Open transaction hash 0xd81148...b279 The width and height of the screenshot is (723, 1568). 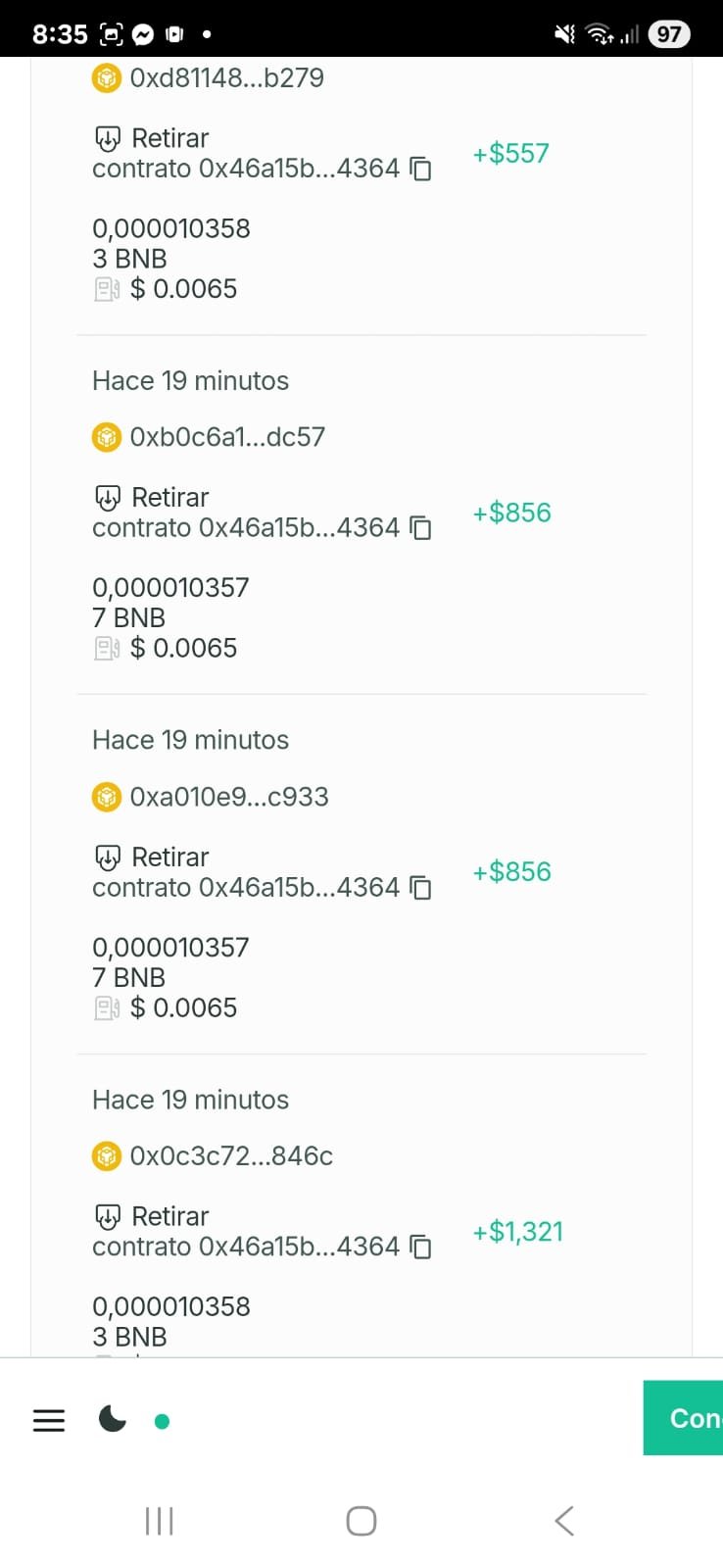click(227, 77)
